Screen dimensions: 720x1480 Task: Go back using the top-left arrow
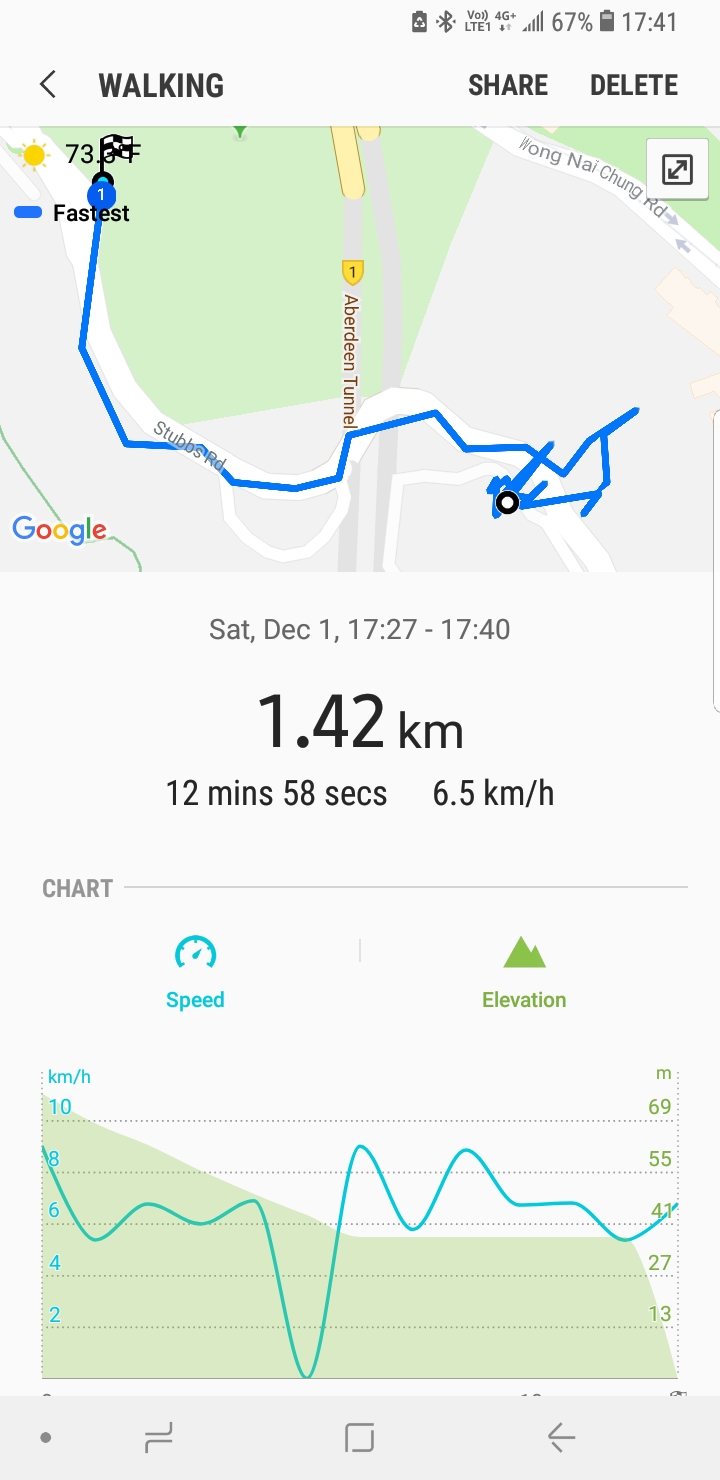48,85
